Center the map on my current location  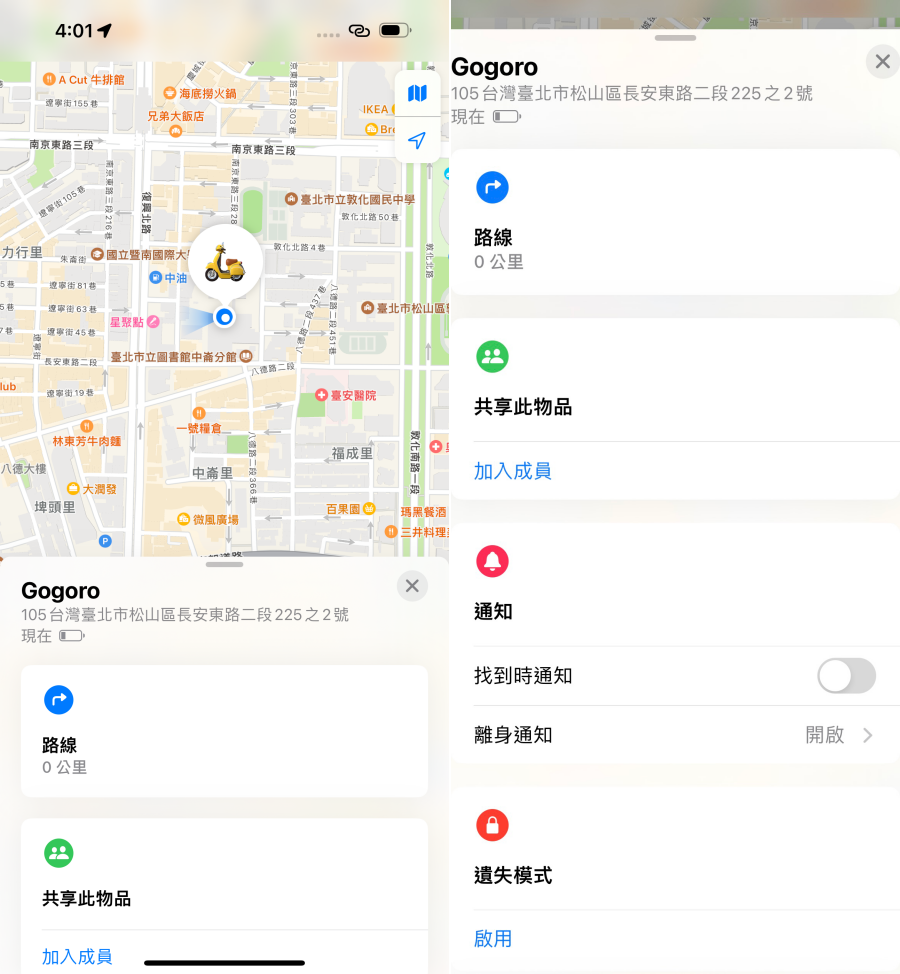[417, 140]
